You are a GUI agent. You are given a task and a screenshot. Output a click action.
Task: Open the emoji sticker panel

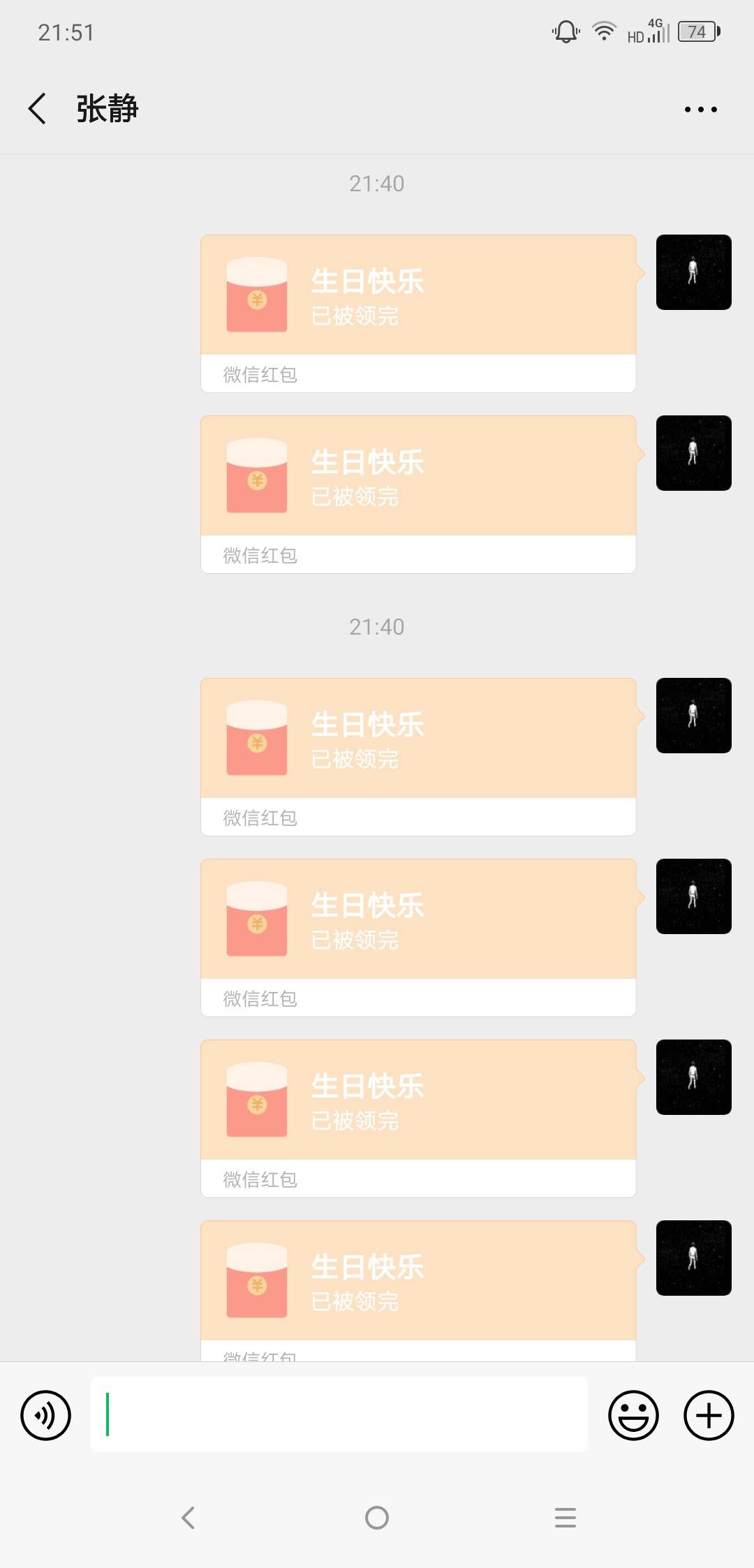click(x=633, y=1415)
